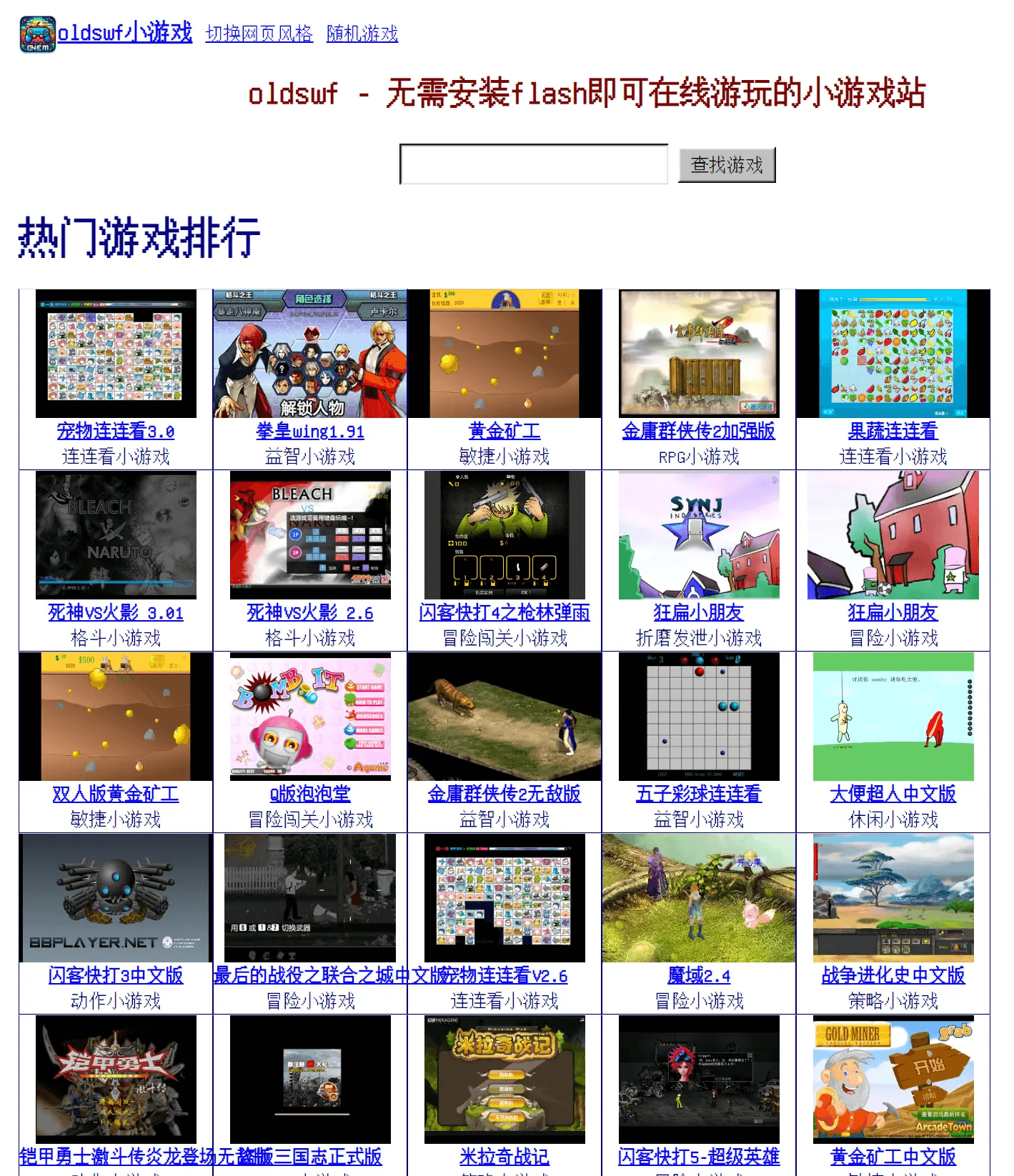
Task: Open the oldswf小游戏 home link
Action: pos(124,33)
